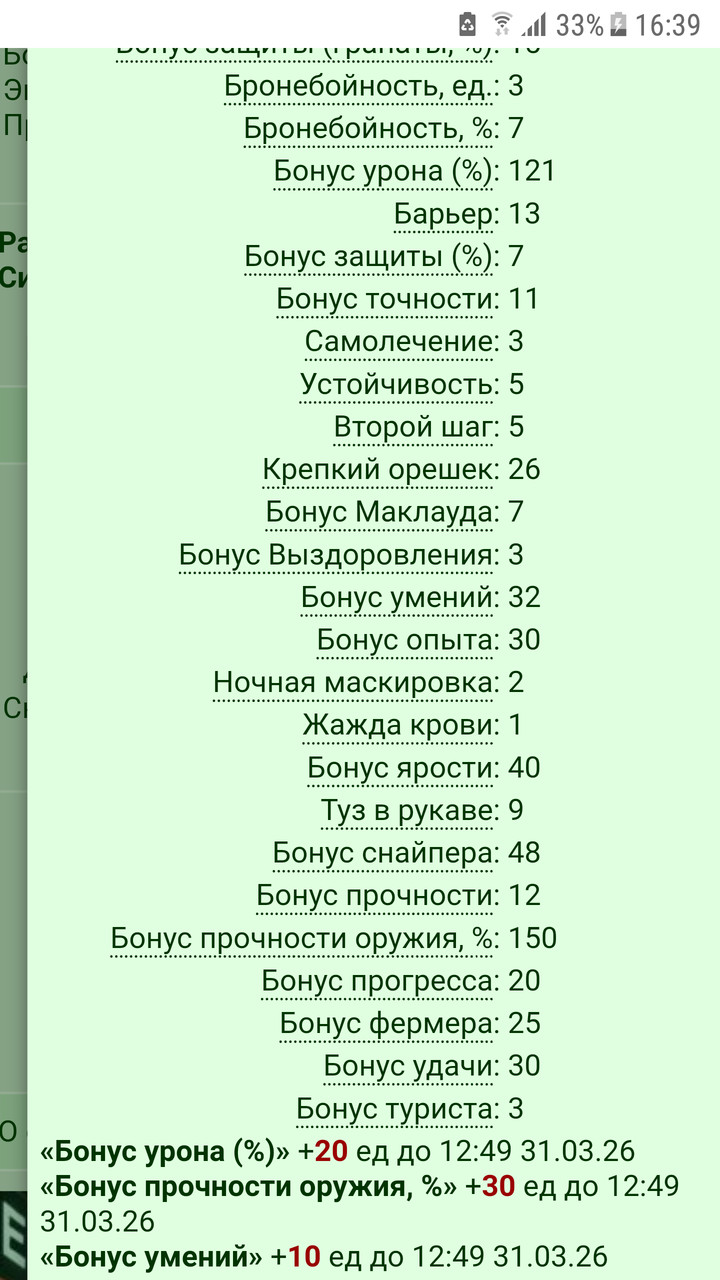
Task: Open the «Барьер» link
Action: (445, 214)
